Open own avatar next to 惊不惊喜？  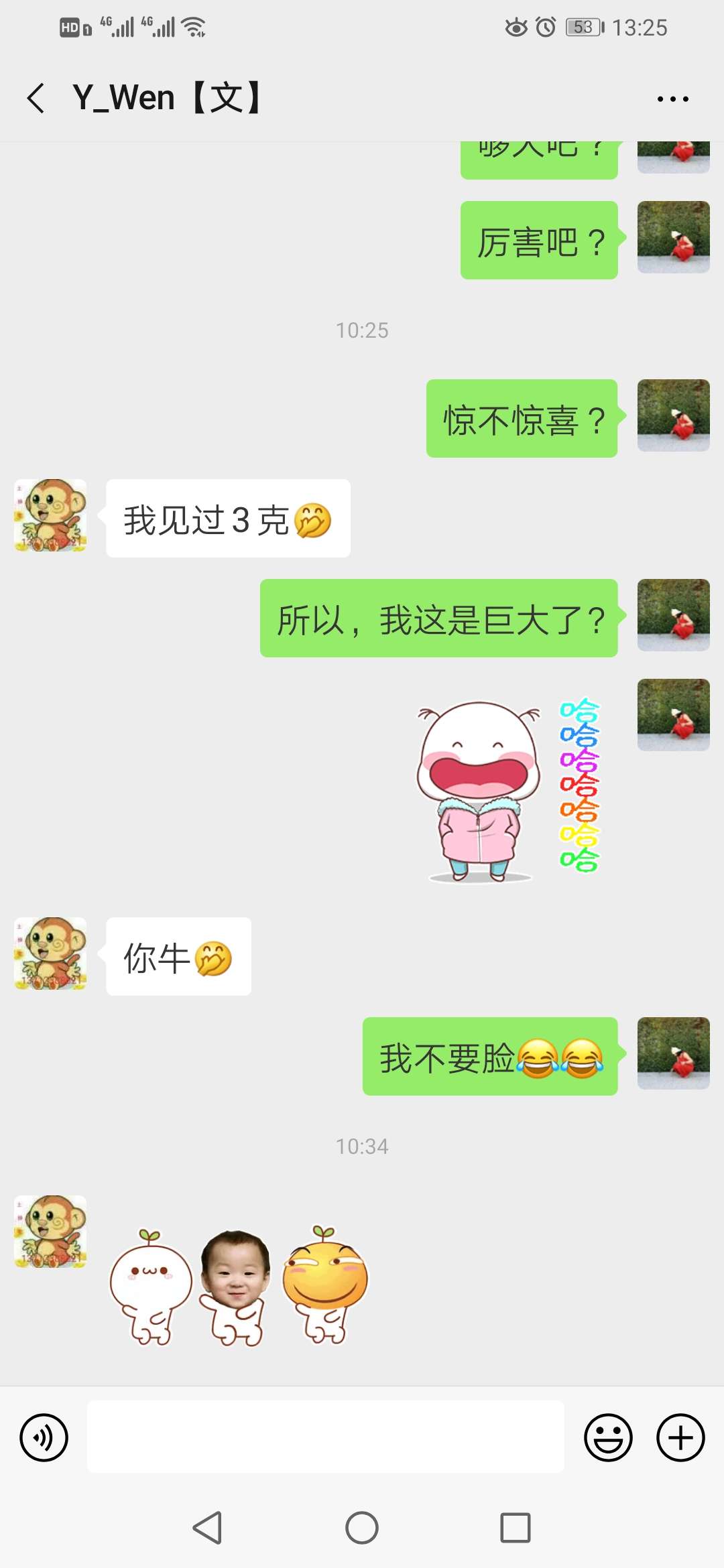coord(674,415)
